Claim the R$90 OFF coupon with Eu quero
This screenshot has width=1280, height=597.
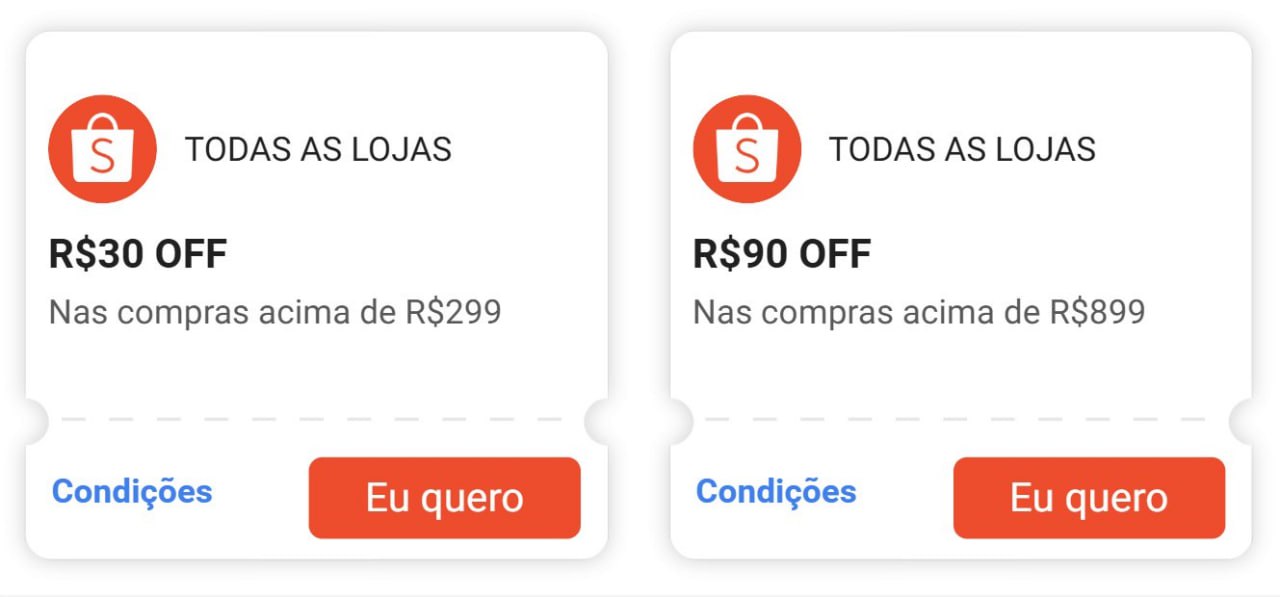(x=1088, y=498)
